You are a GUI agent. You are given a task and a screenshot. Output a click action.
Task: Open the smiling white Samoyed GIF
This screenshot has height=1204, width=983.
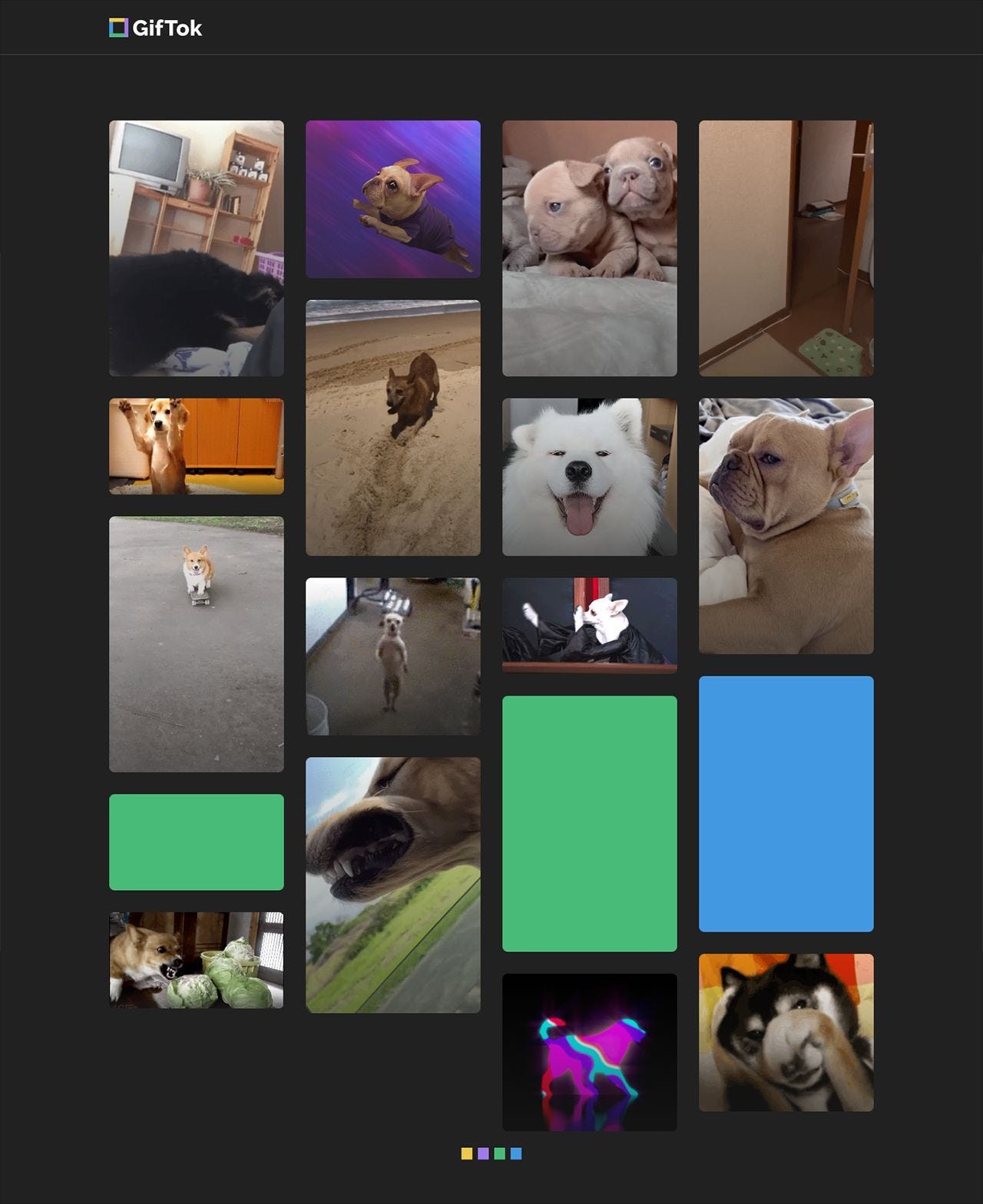[x=589, y=477]
